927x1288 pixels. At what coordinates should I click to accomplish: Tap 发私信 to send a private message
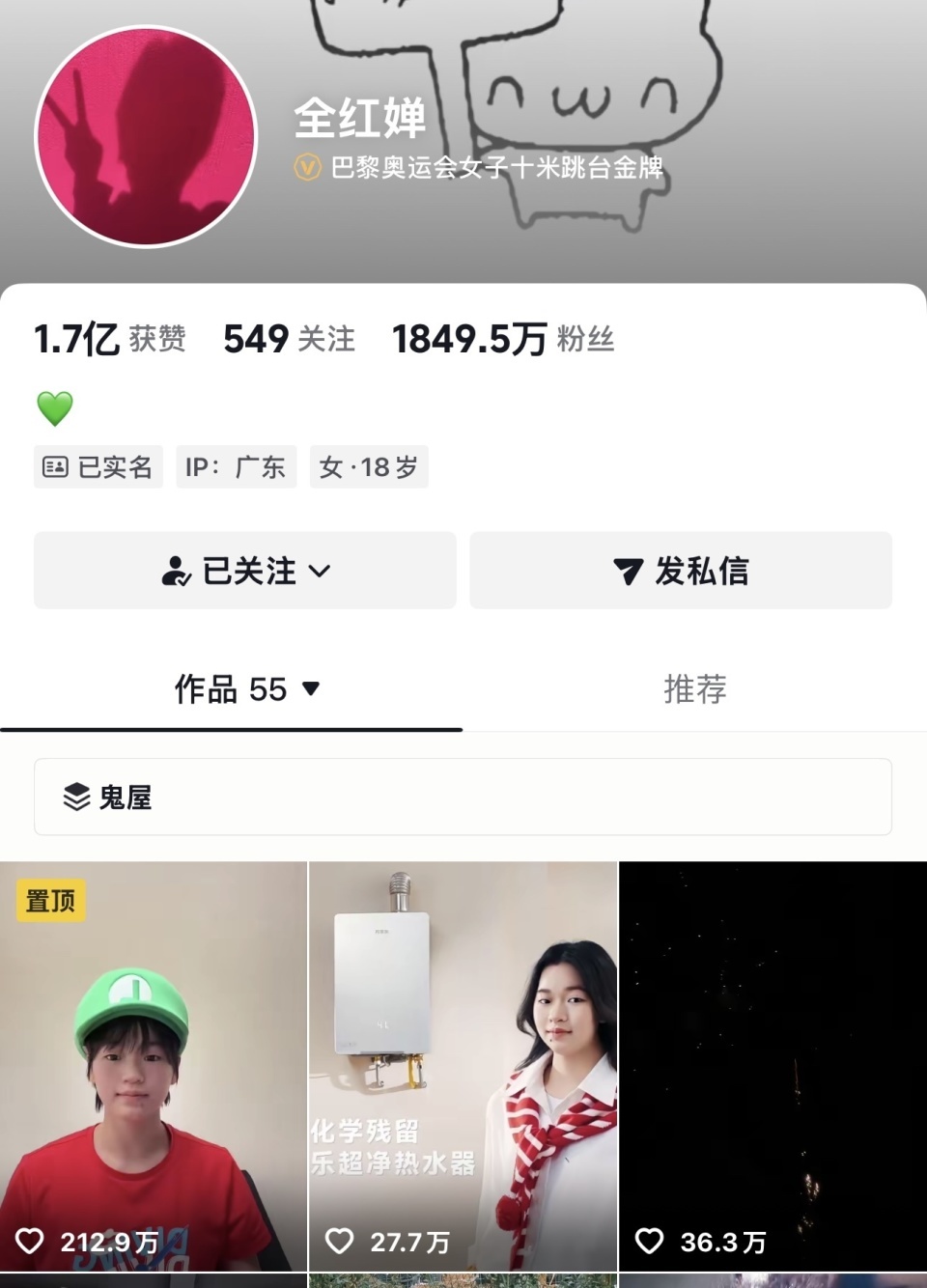pyautogui.click(x=681, y=571)
